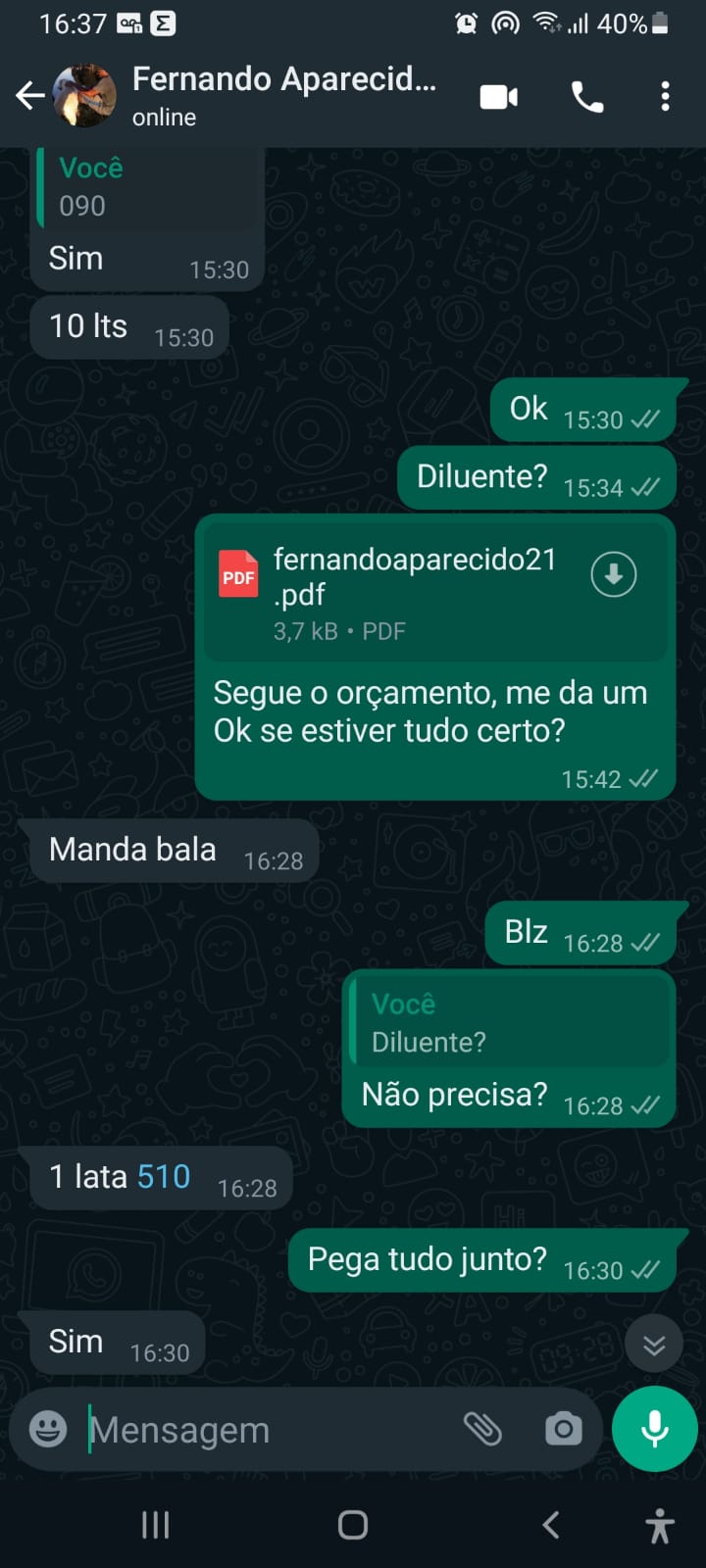This screenshot has height=1568, width=706.
Task: Tap the 510 link in the message
Action: (164, 1176)
